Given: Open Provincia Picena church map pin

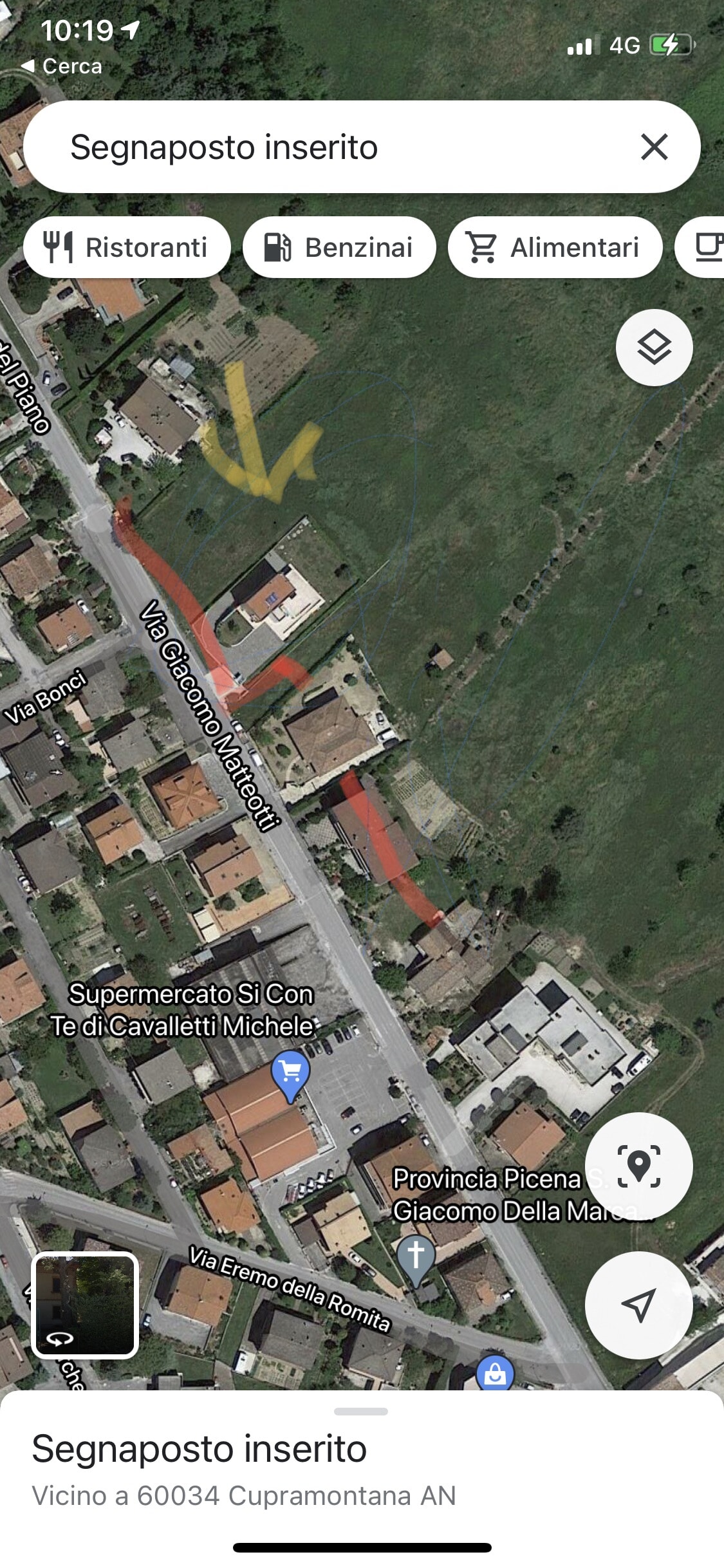Looking at the screenshot, I should point(416,1256).
